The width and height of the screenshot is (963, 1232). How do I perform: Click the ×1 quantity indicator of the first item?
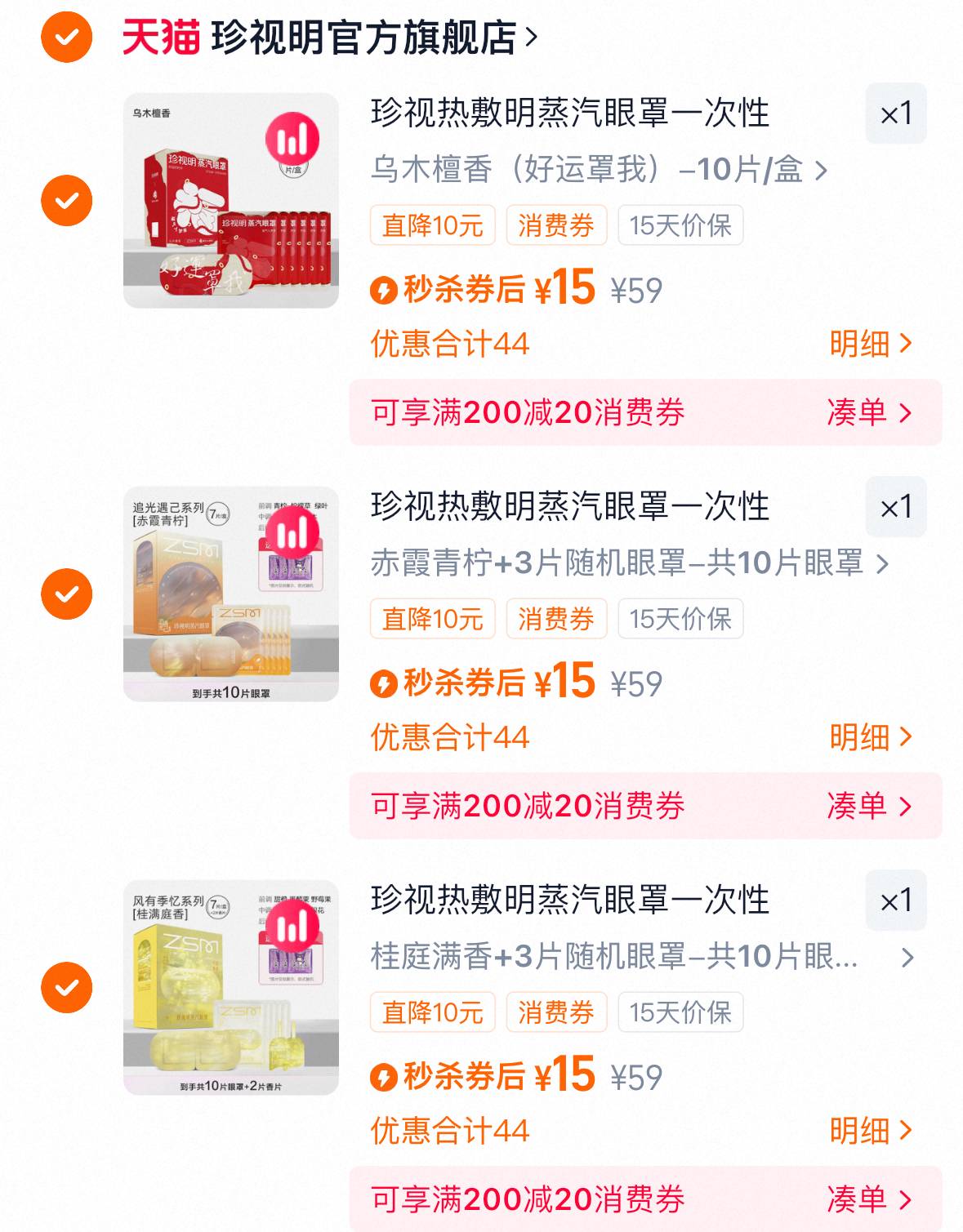point(896,114)
